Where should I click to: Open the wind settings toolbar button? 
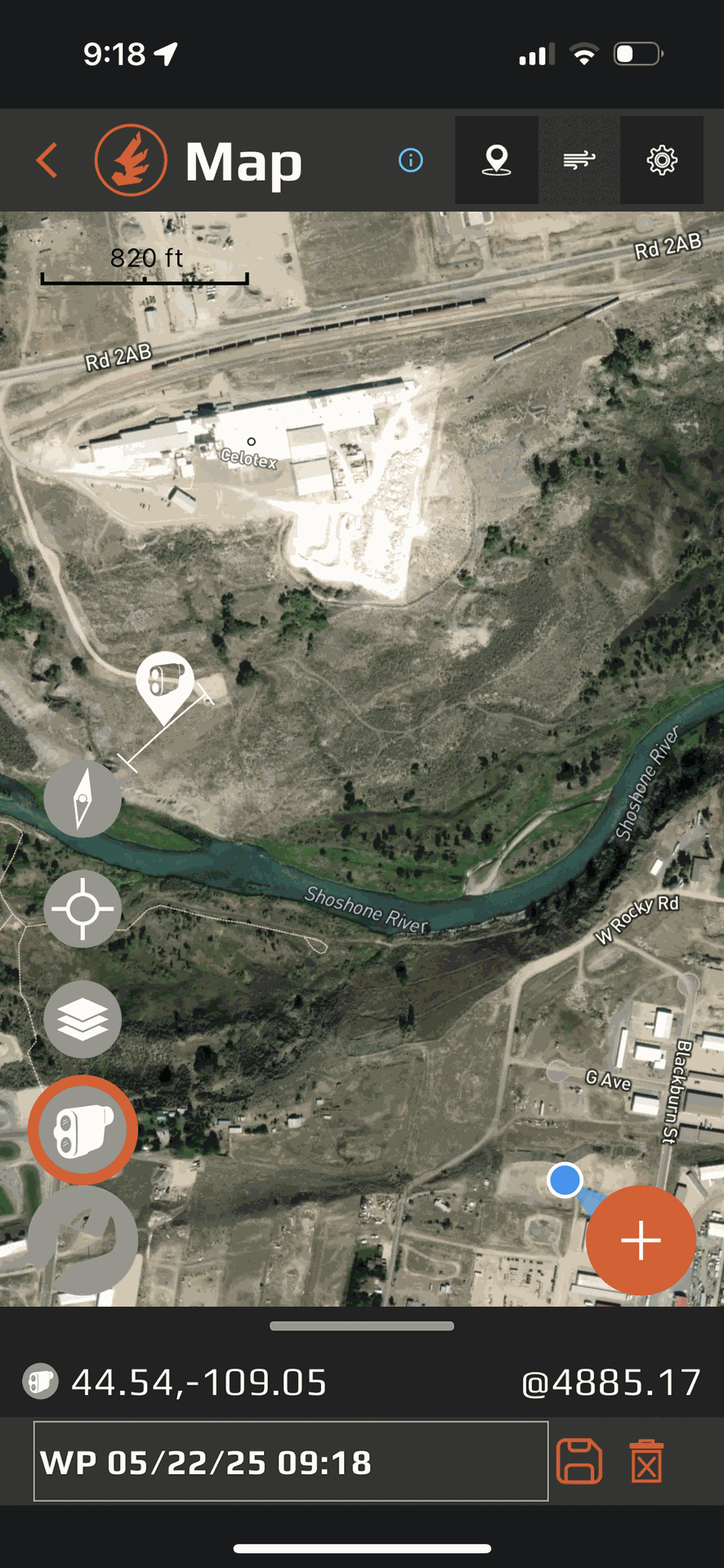tap(579, 160)
